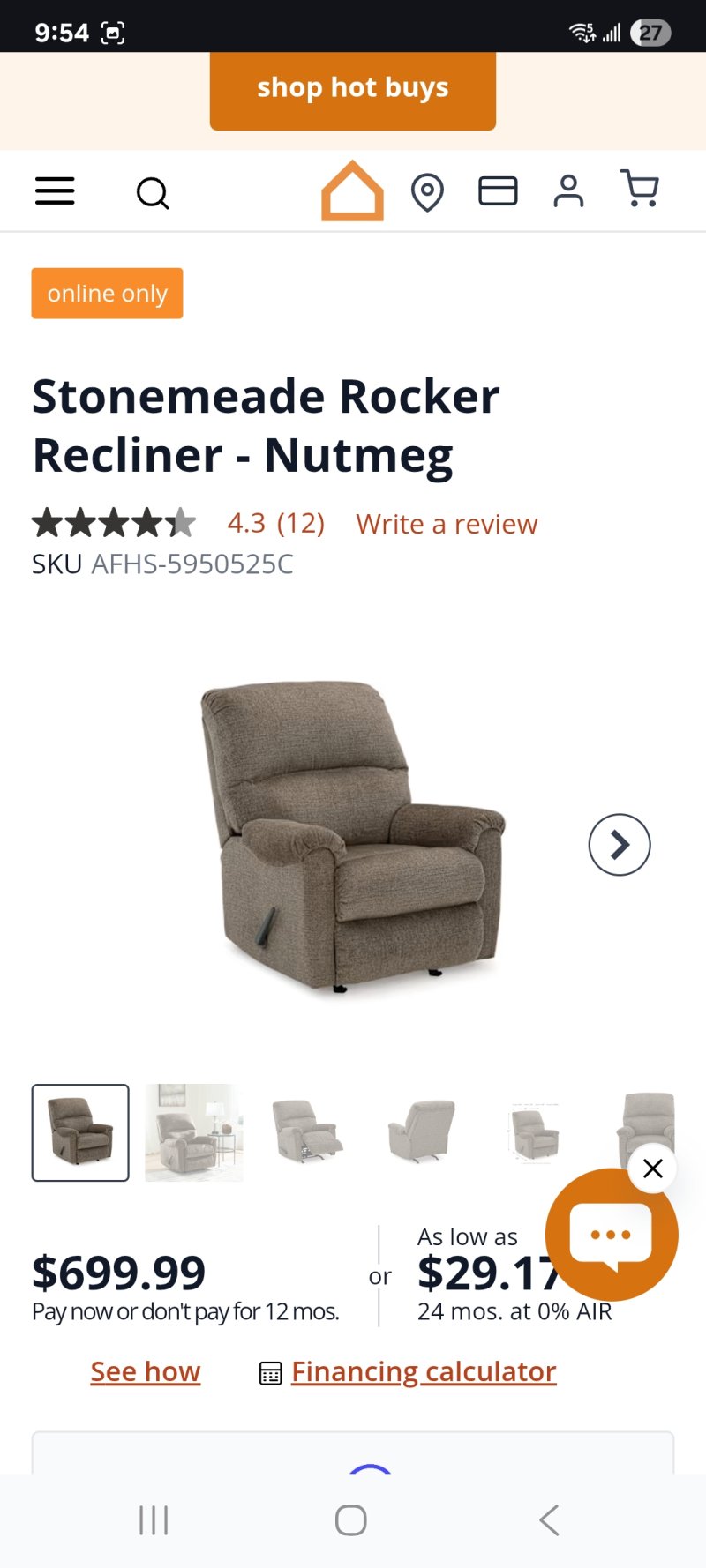Write a review for this recliner

[x=447, y=524]
